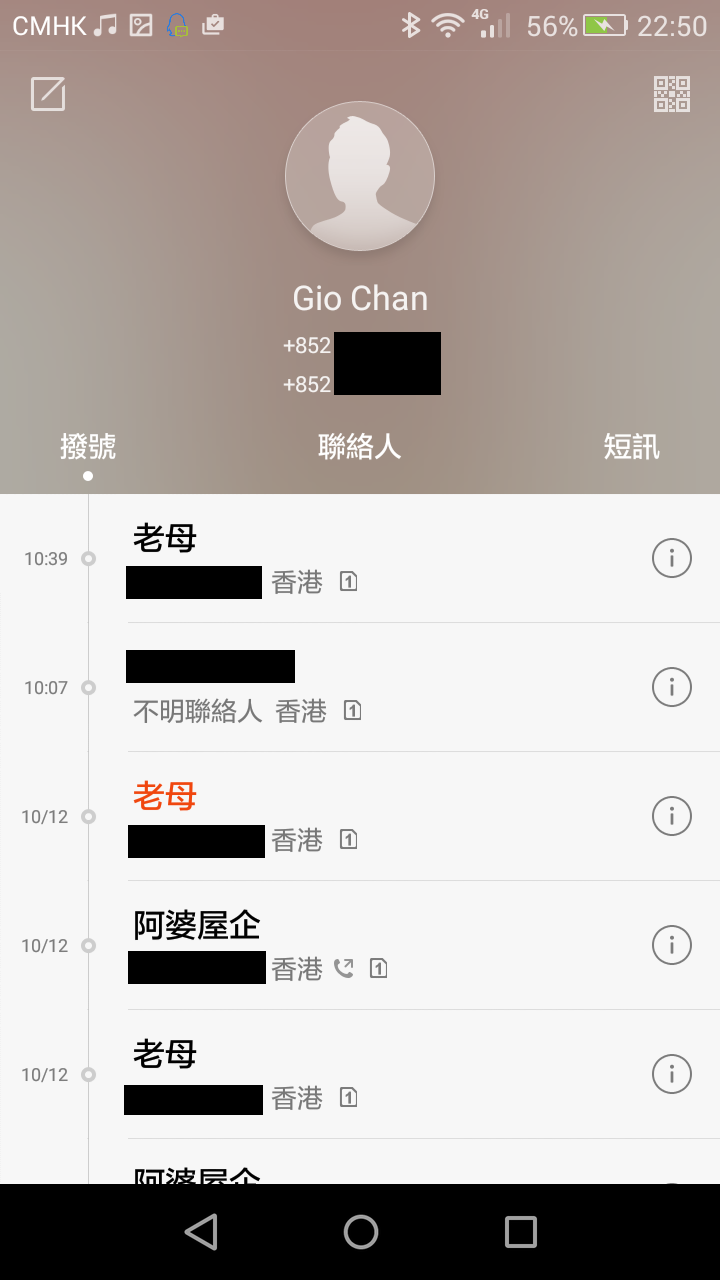Switch to the 短訊 tab
The image size is (720, 1280).
tap(631, 446)
